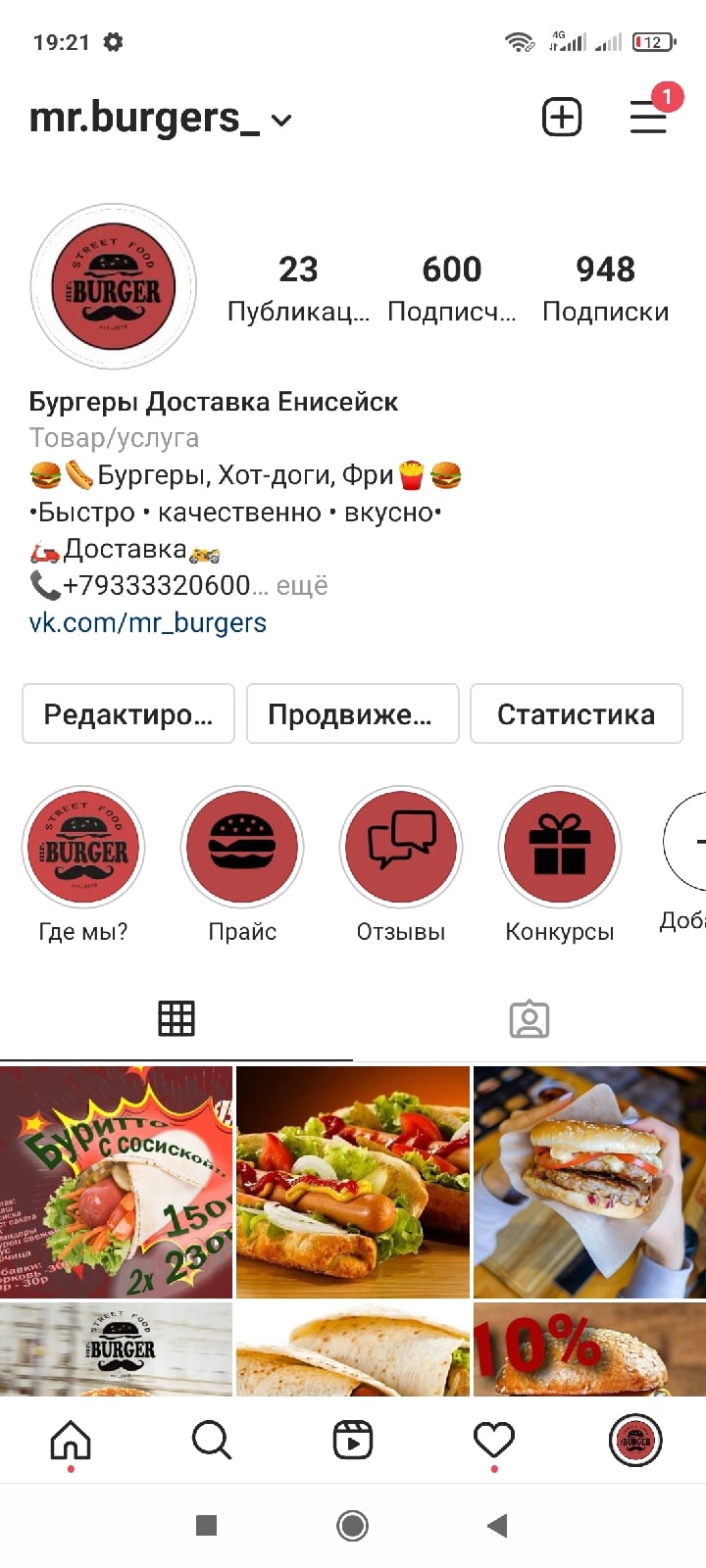Open the activity heart tab

tap(494, 1440)
